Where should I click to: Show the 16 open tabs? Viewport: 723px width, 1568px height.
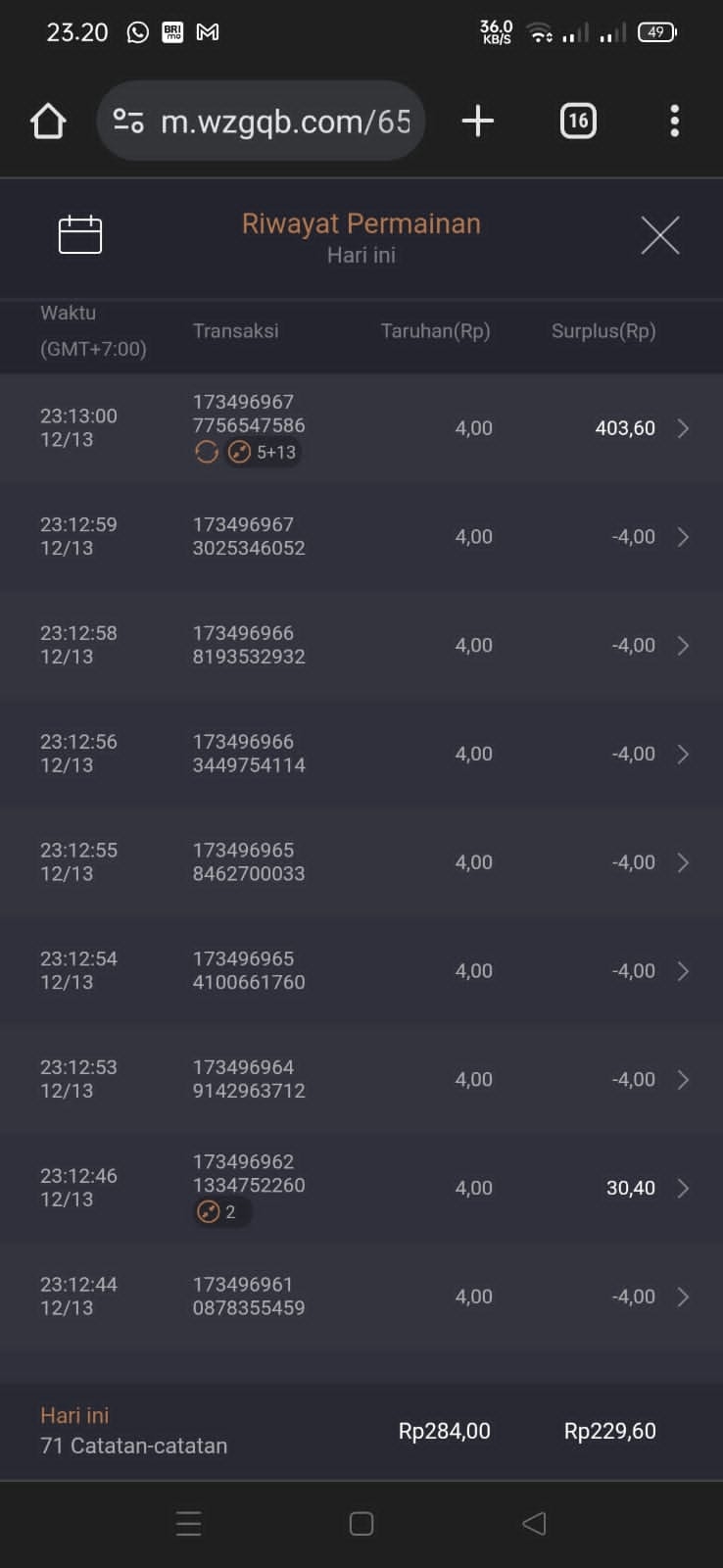[578, 122]
